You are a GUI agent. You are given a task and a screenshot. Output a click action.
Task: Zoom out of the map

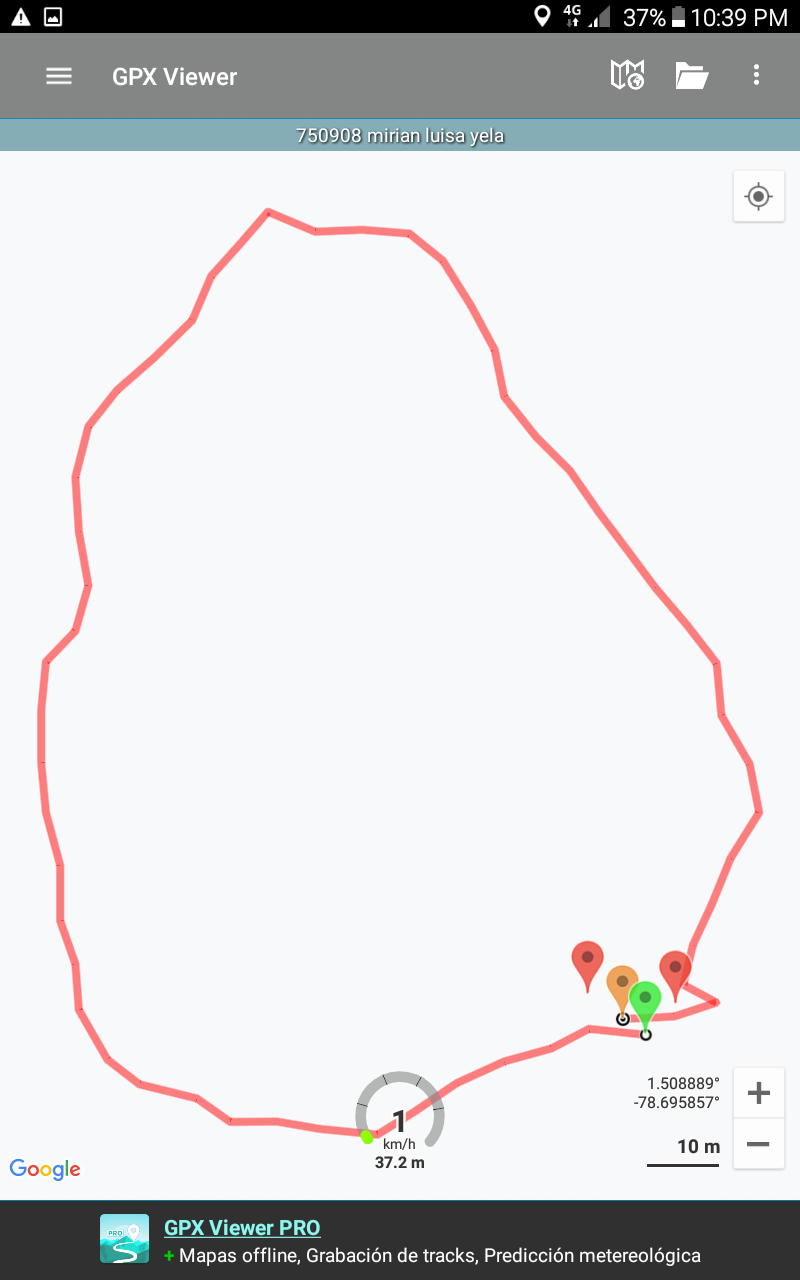758,1144
